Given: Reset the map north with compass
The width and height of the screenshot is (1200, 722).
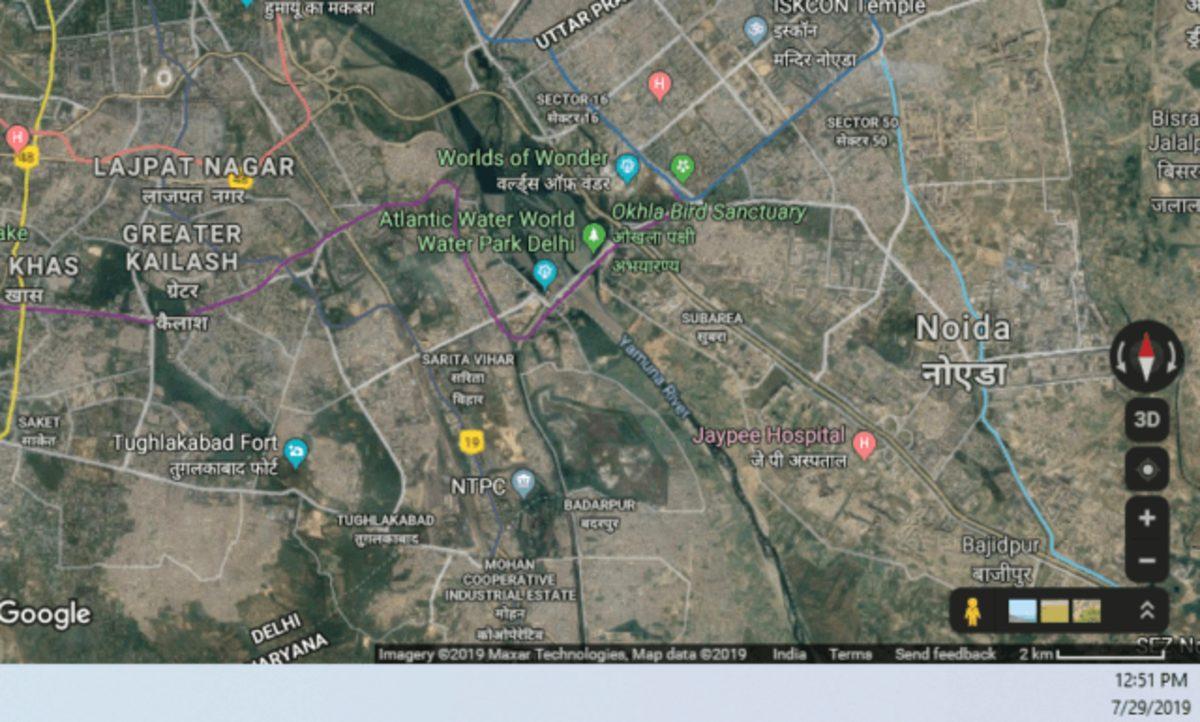Looking at the screenshot, I should [x=1146, y=357].
